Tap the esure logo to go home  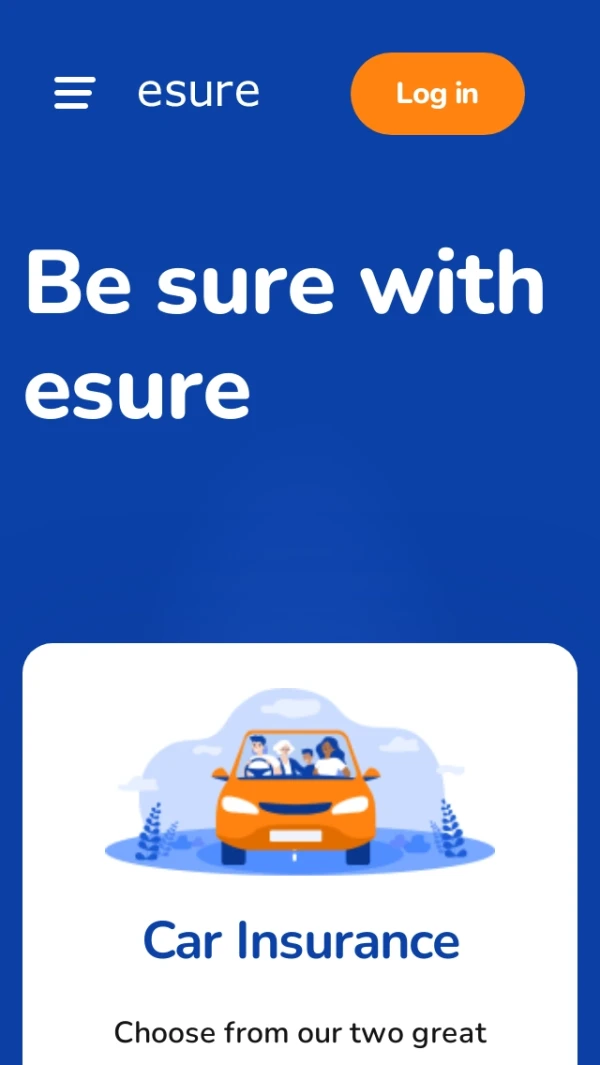click(x=198, y=92)
